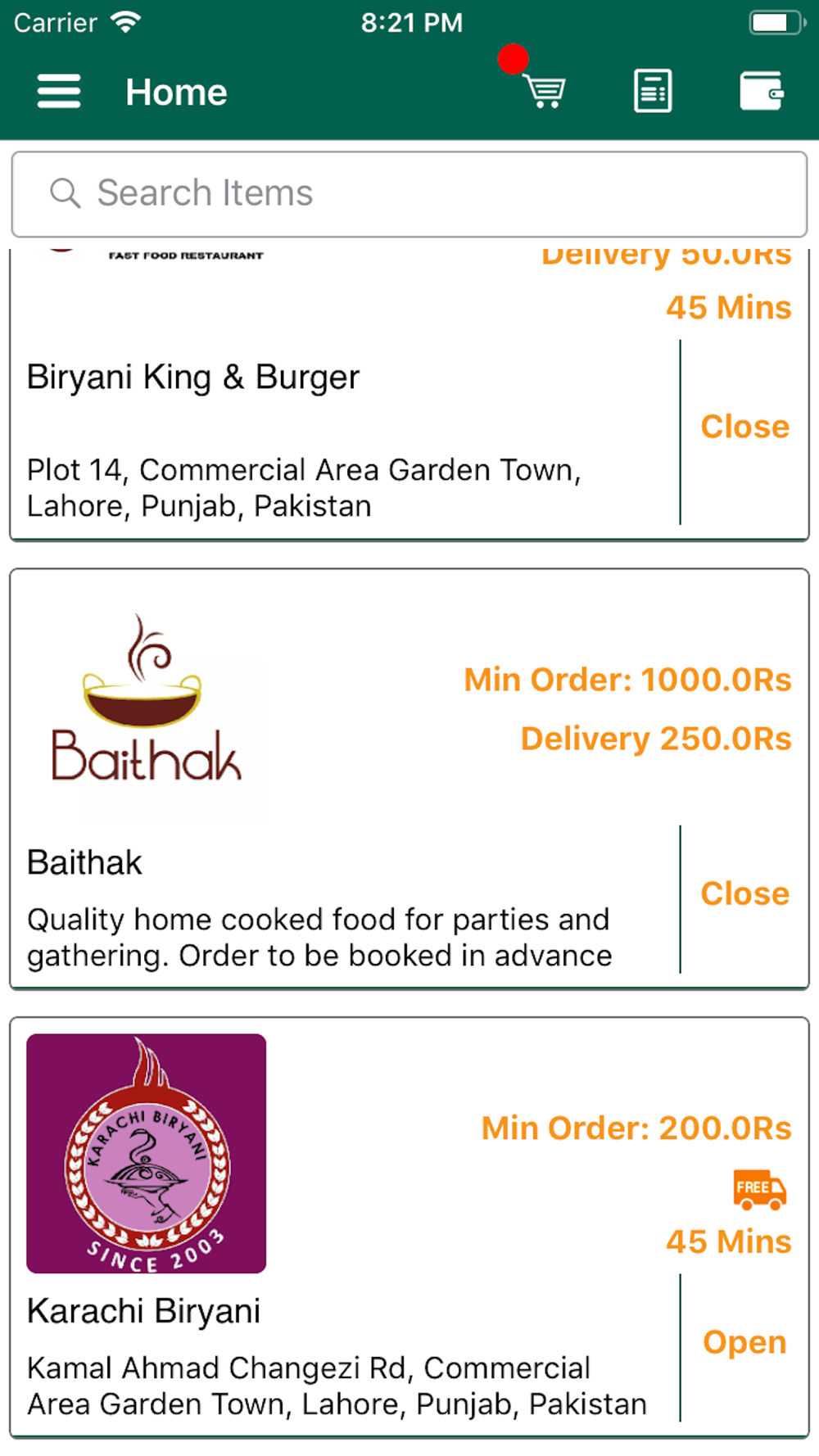View the orders list icon
This screenshot has height=1456, width=819.
653,90
